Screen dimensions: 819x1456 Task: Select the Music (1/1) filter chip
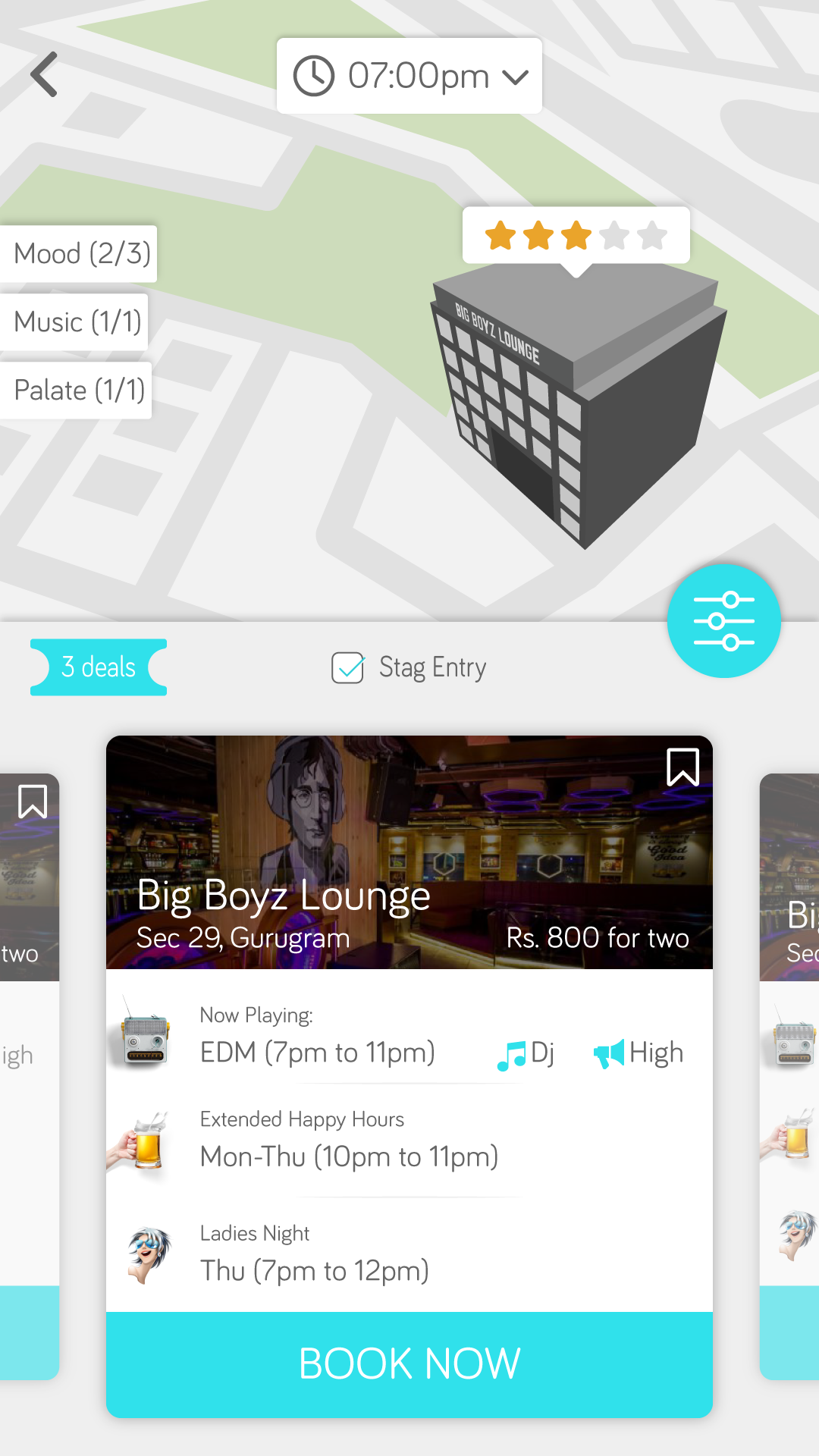click(74, 322)
